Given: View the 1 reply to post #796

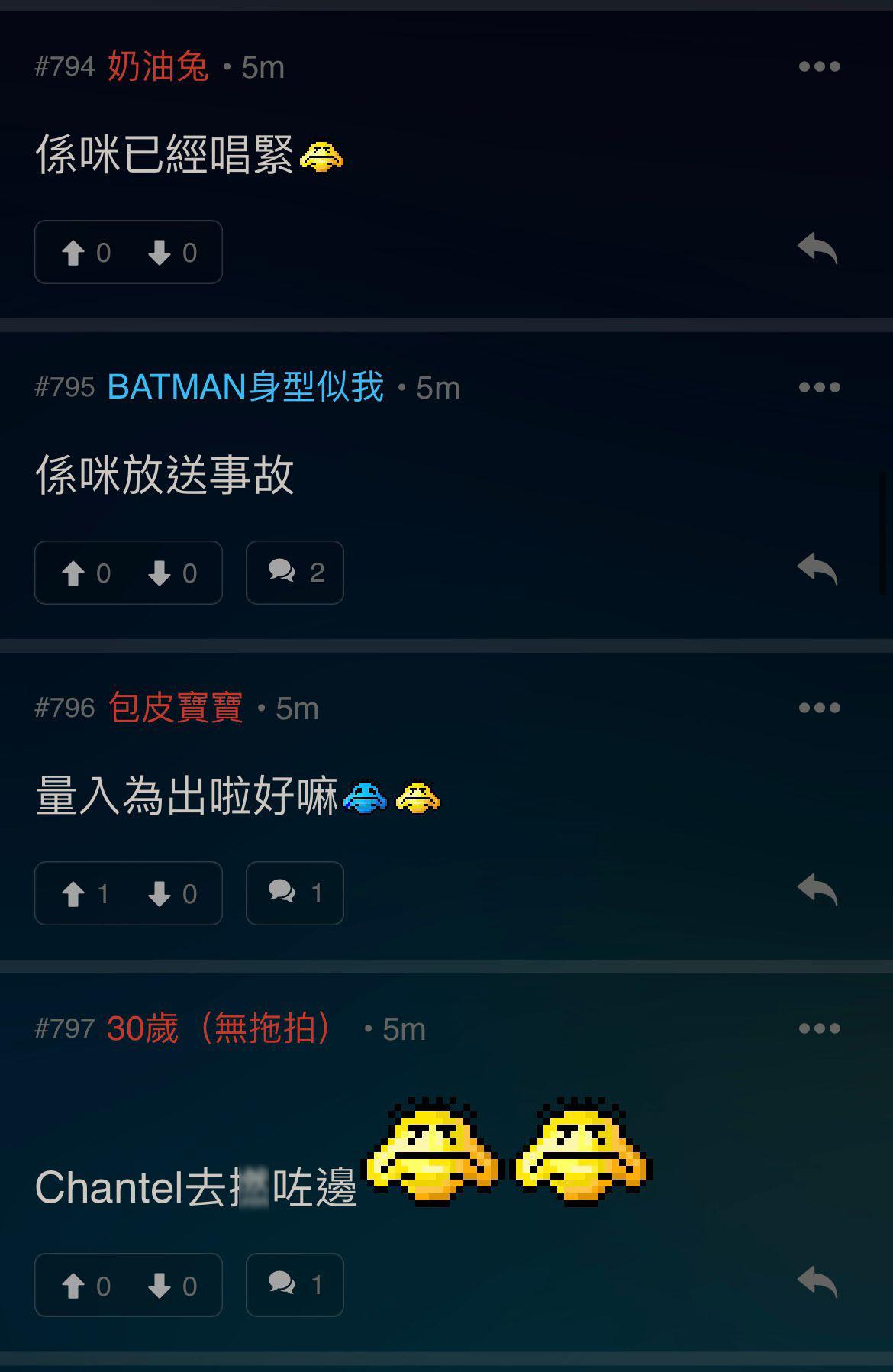Looking at the screenshot, I should 295,893.
